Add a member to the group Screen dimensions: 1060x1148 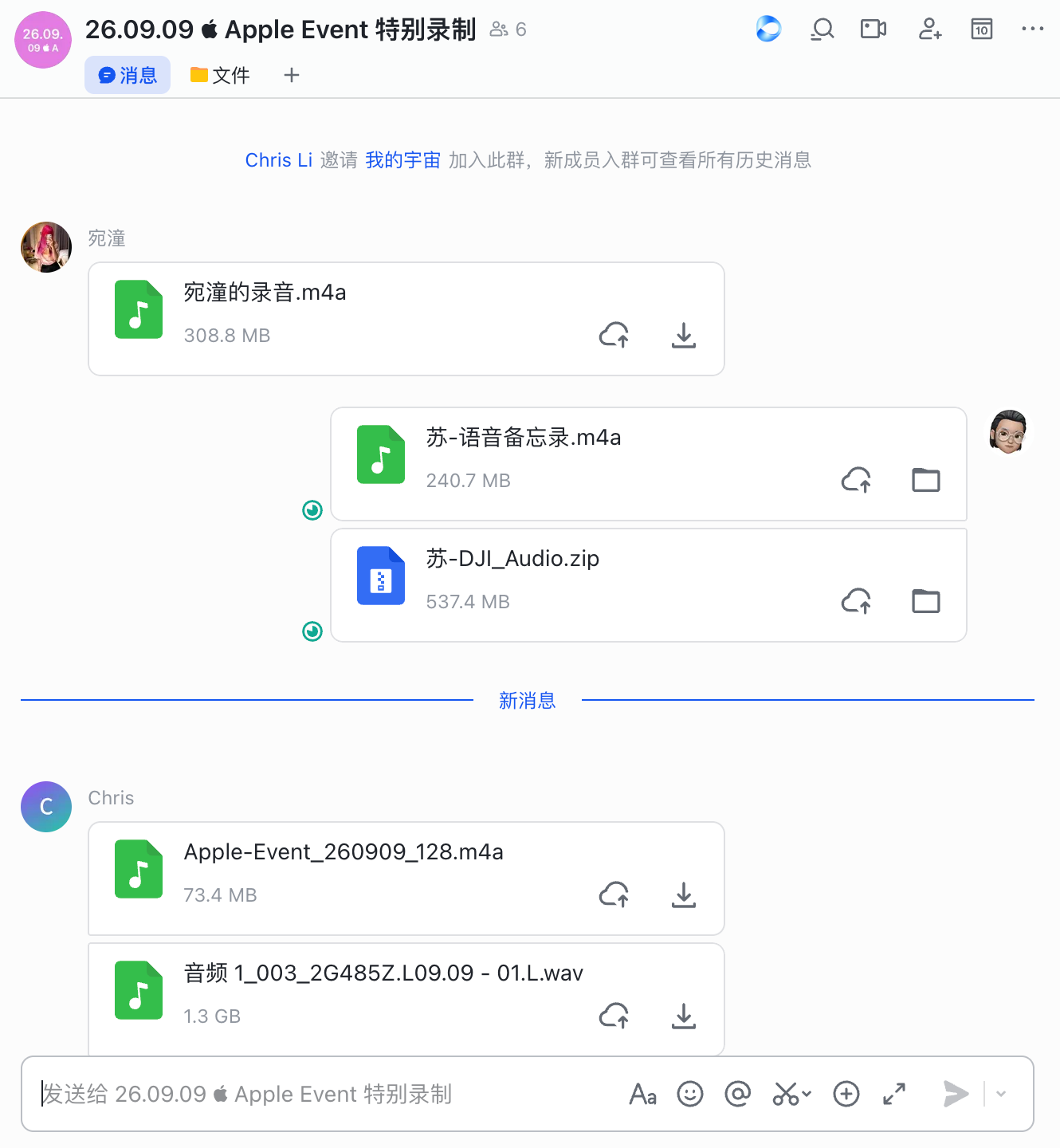(x=929, y=29)
